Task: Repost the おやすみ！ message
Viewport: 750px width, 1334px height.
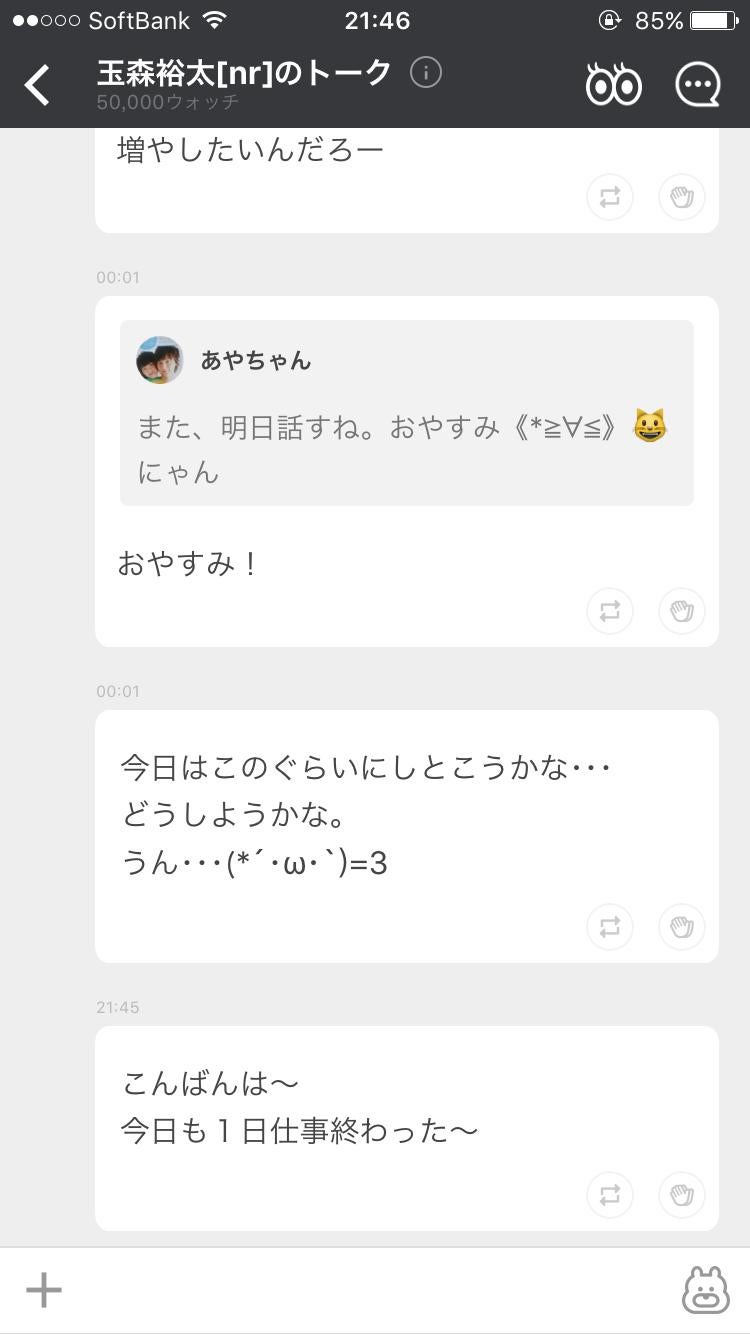Action: [x=610, y=611]
